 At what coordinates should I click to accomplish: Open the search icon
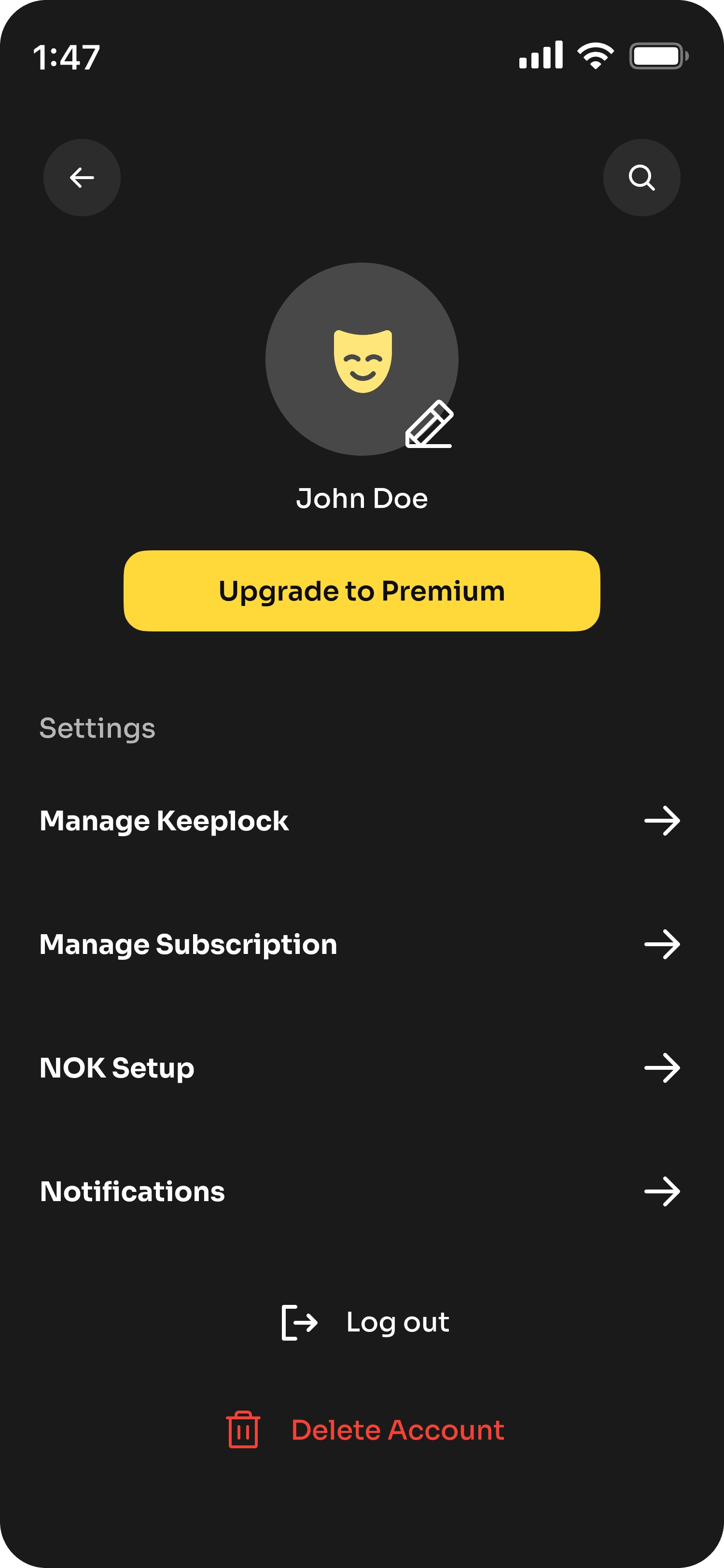[x=641, y=177]
